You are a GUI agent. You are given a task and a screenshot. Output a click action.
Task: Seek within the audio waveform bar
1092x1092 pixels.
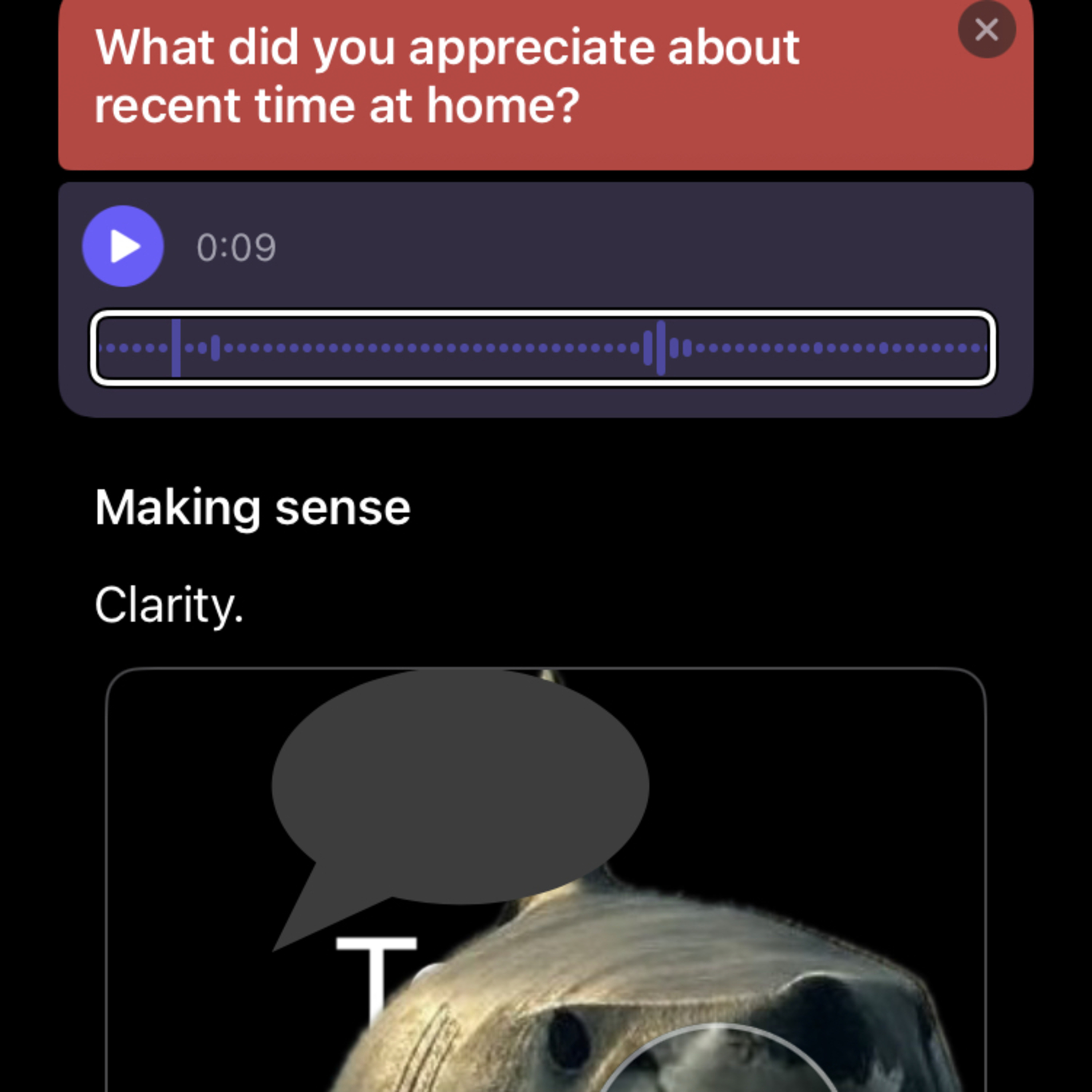tap(543, 348)
